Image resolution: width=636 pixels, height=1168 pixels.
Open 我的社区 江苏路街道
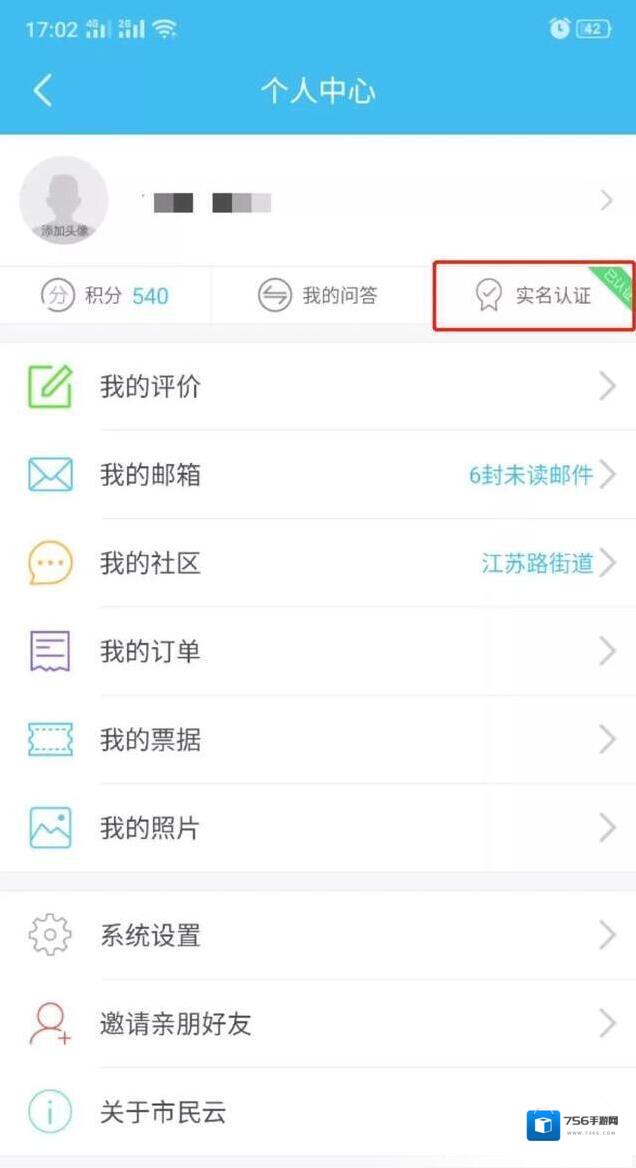coord(318,563)
